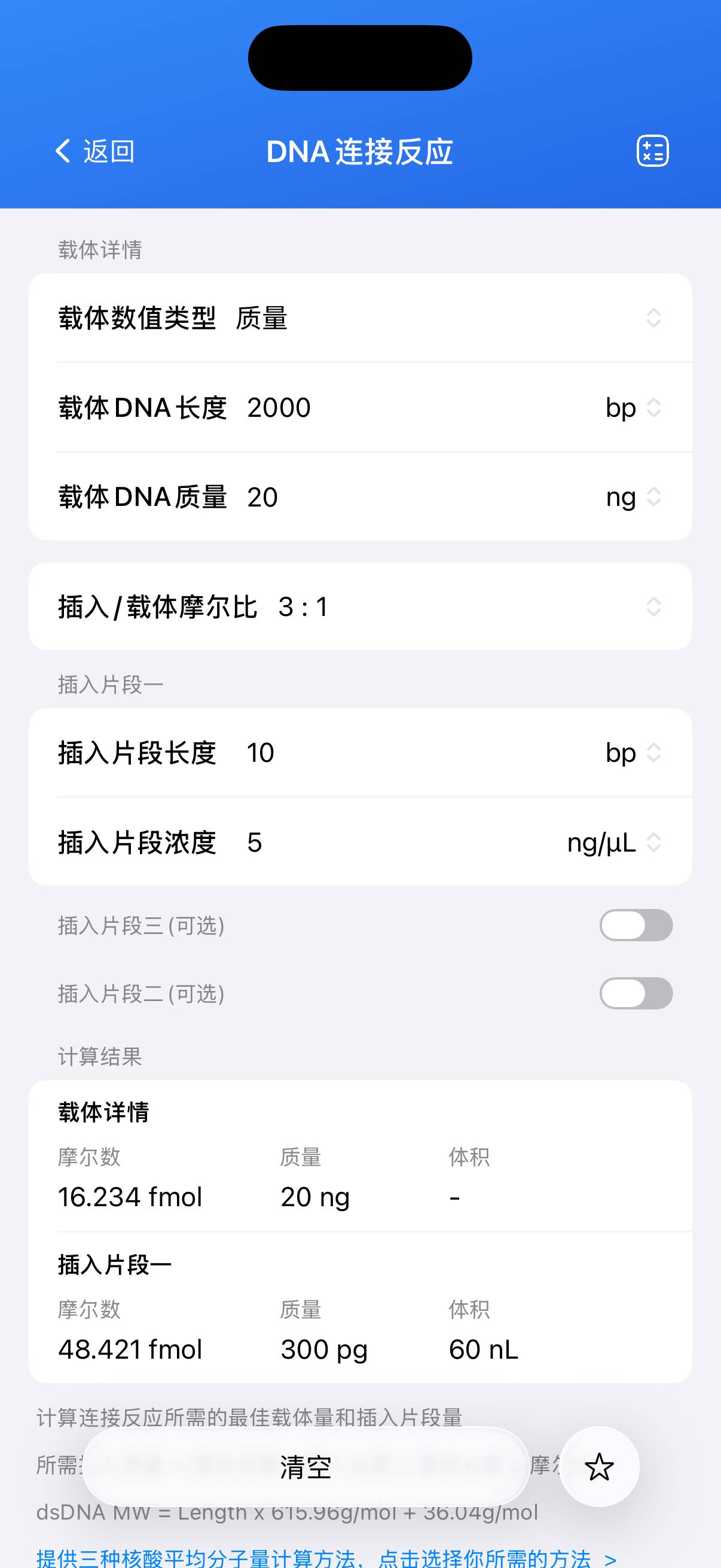
Task: Tap 清空 to clear all inputs
Action: coord(305,1467)
